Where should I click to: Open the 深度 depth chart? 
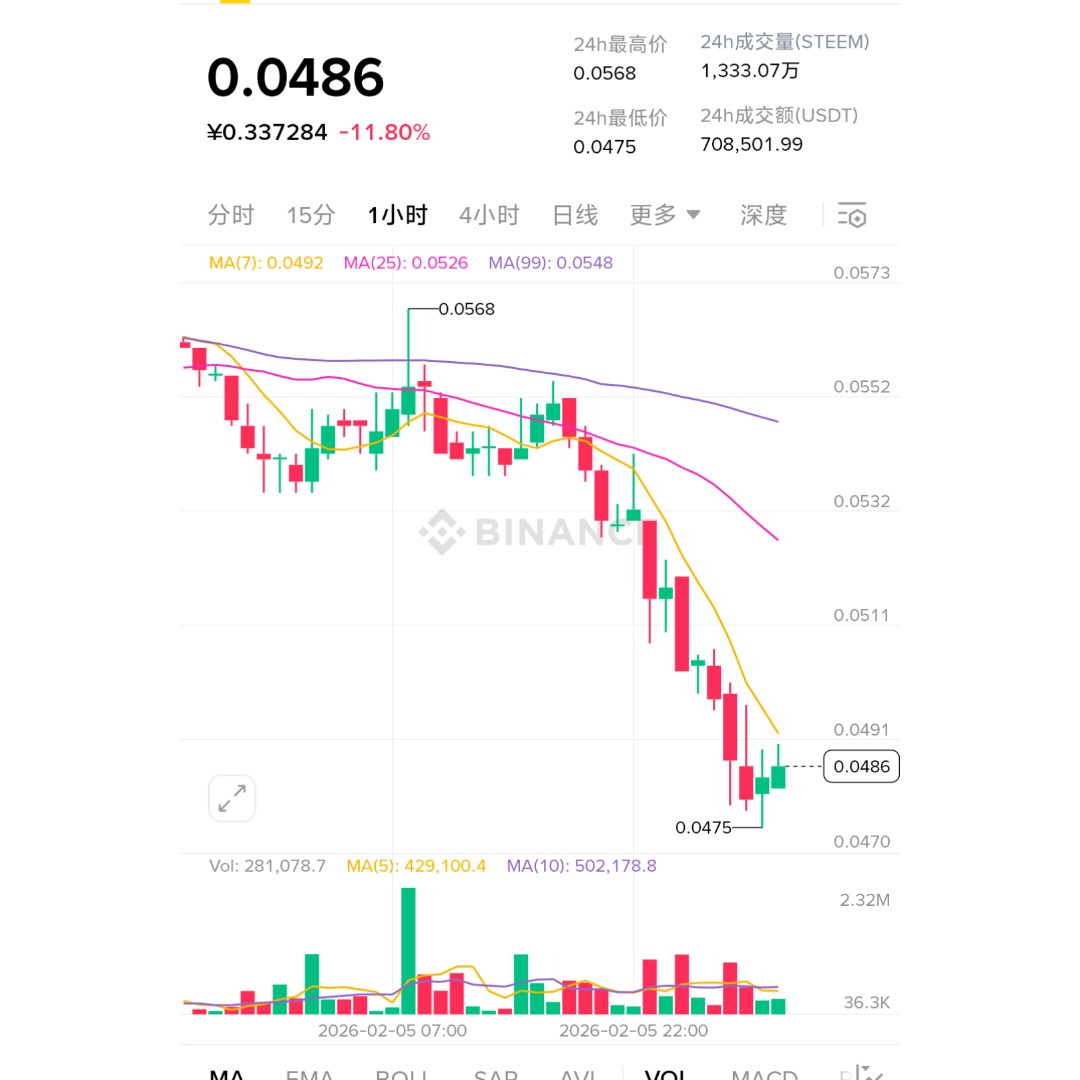[763, 215]
